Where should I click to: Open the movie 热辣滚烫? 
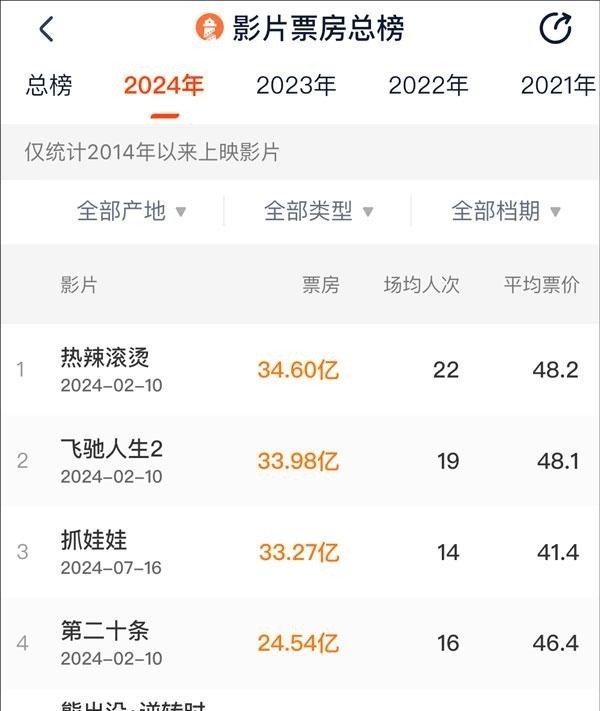tap(105, 358)
